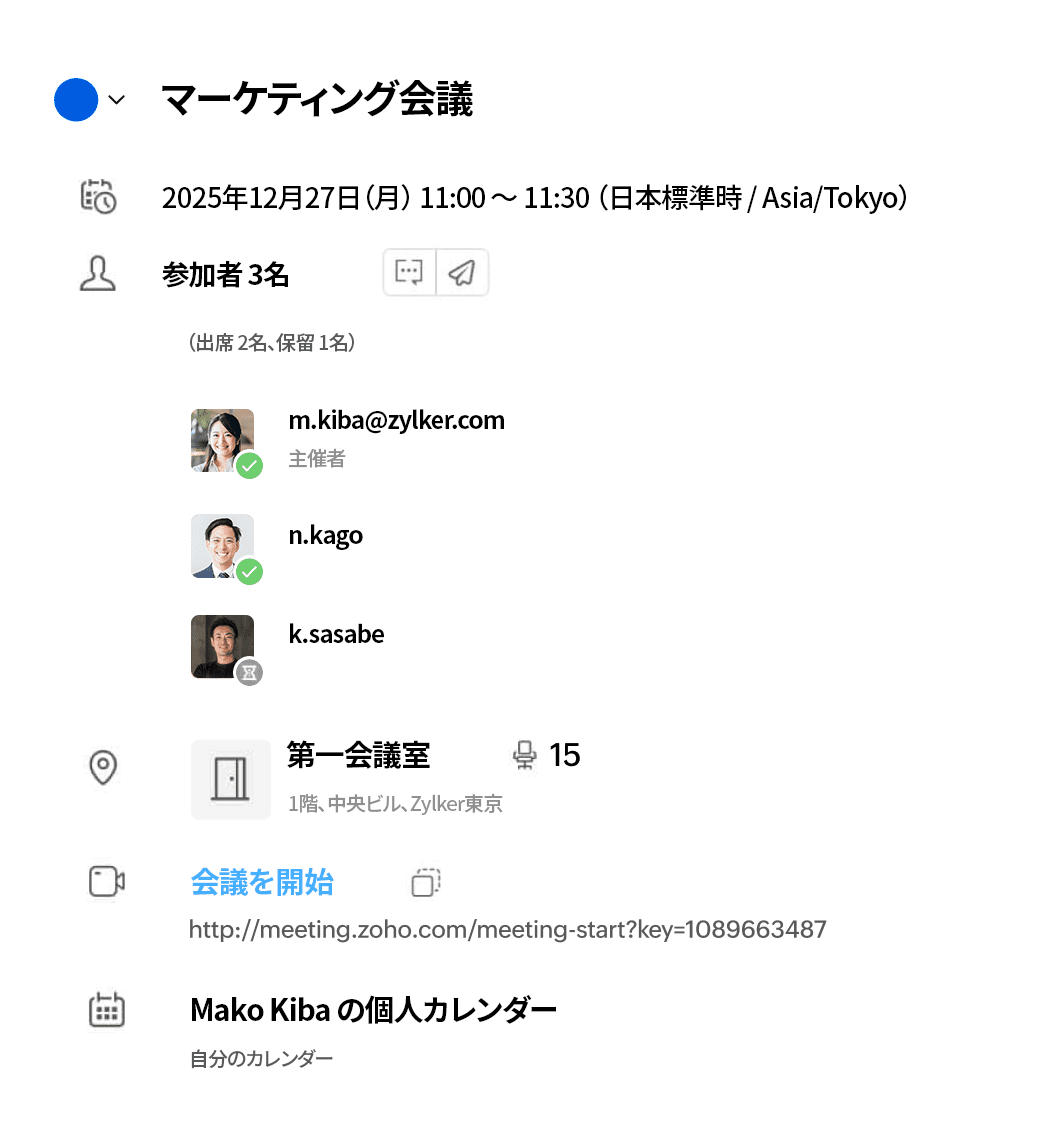Click the copy link icon next to 会議を開始
Viewport: 1037px width, 1143px height.
tap(424, 883)
